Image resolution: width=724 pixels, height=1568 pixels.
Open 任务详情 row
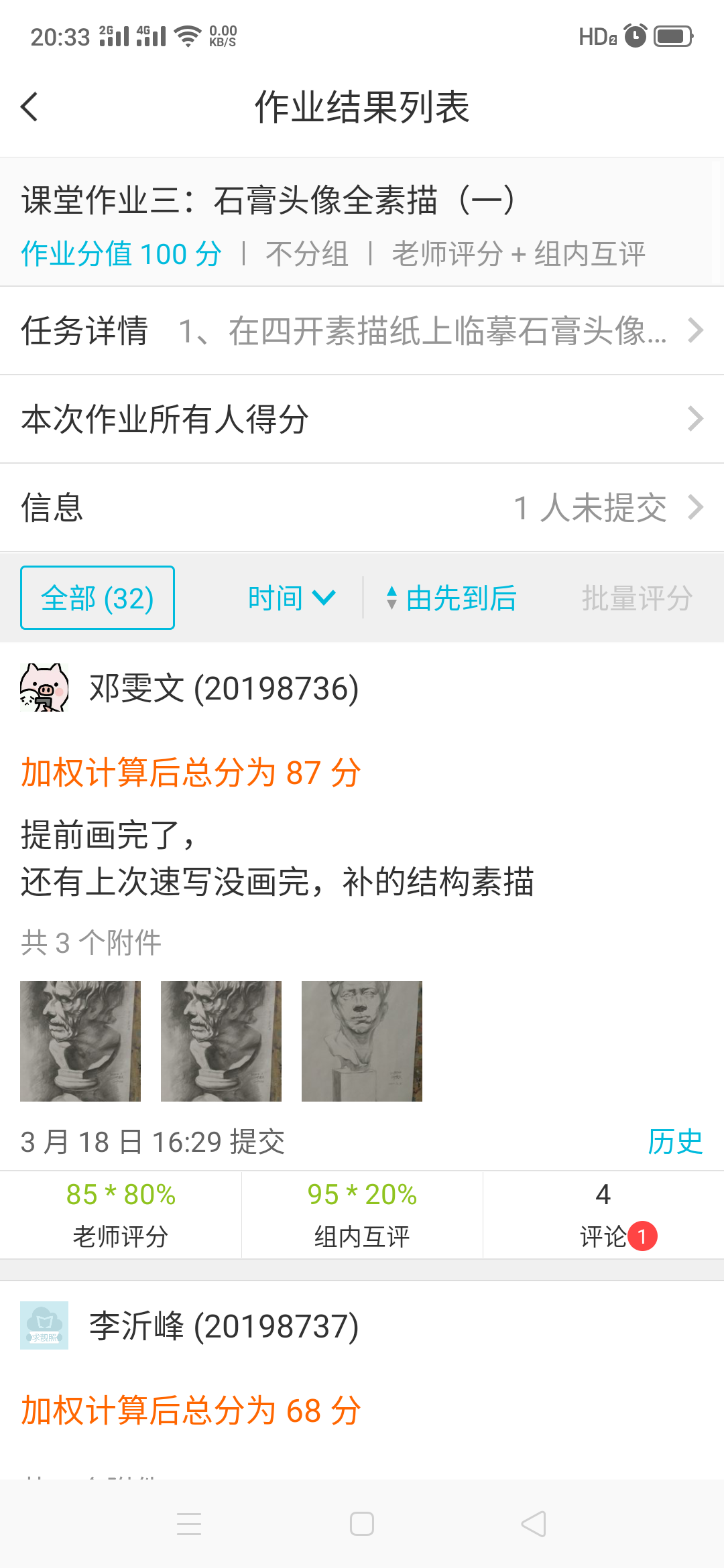362,331
